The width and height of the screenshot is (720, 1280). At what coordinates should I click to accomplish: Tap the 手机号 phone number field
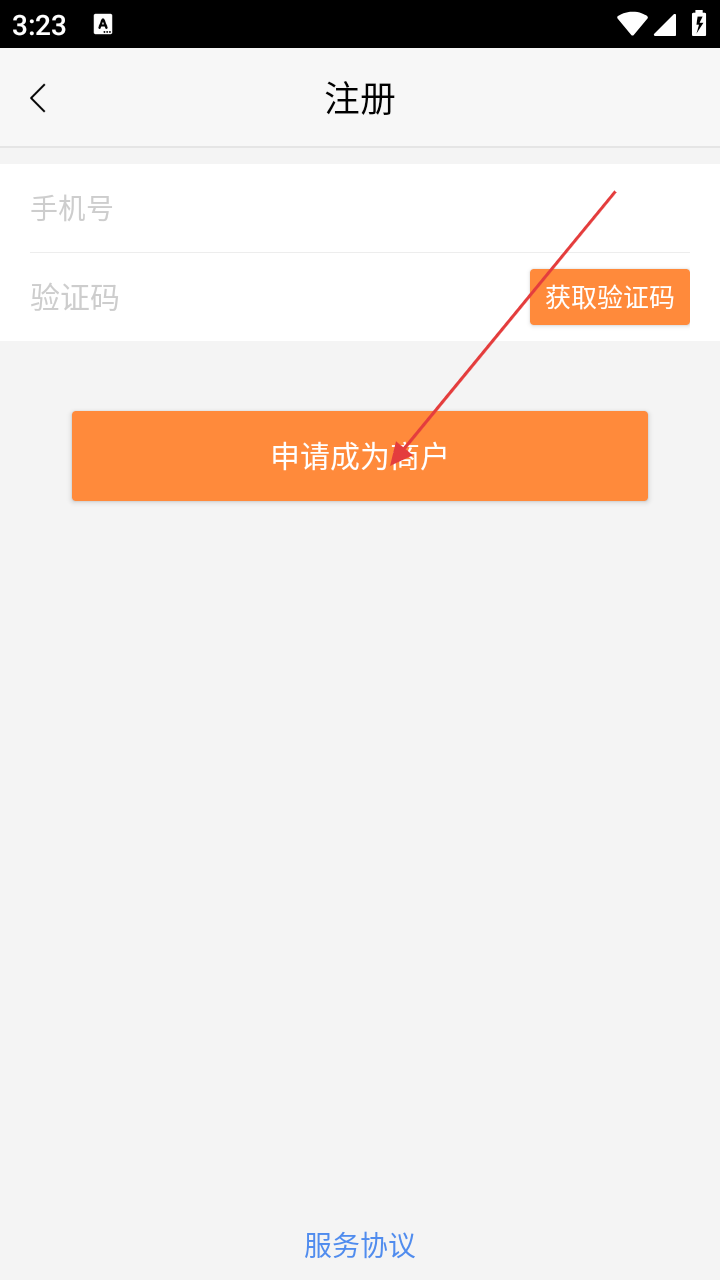coord(360,208)
